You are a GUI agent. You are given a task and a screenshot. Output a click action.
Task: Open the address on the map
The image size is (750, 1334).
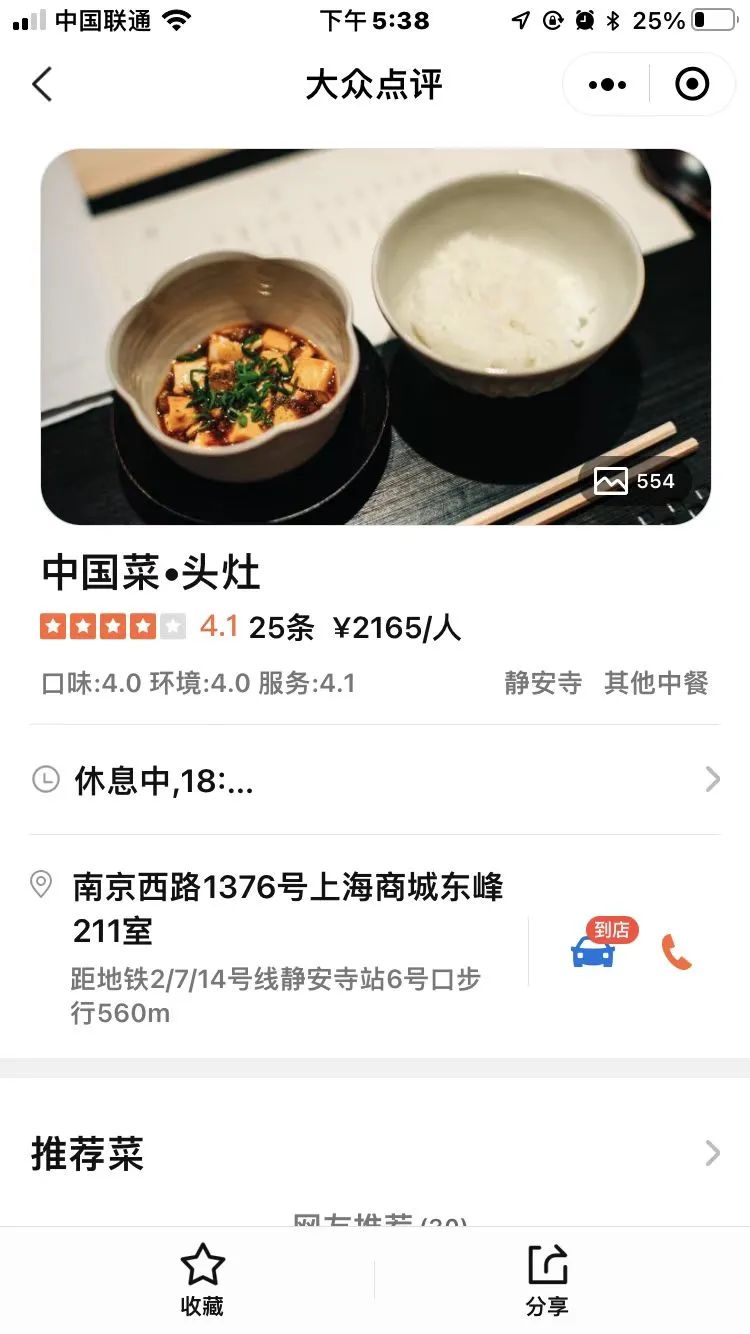(287, 908)
